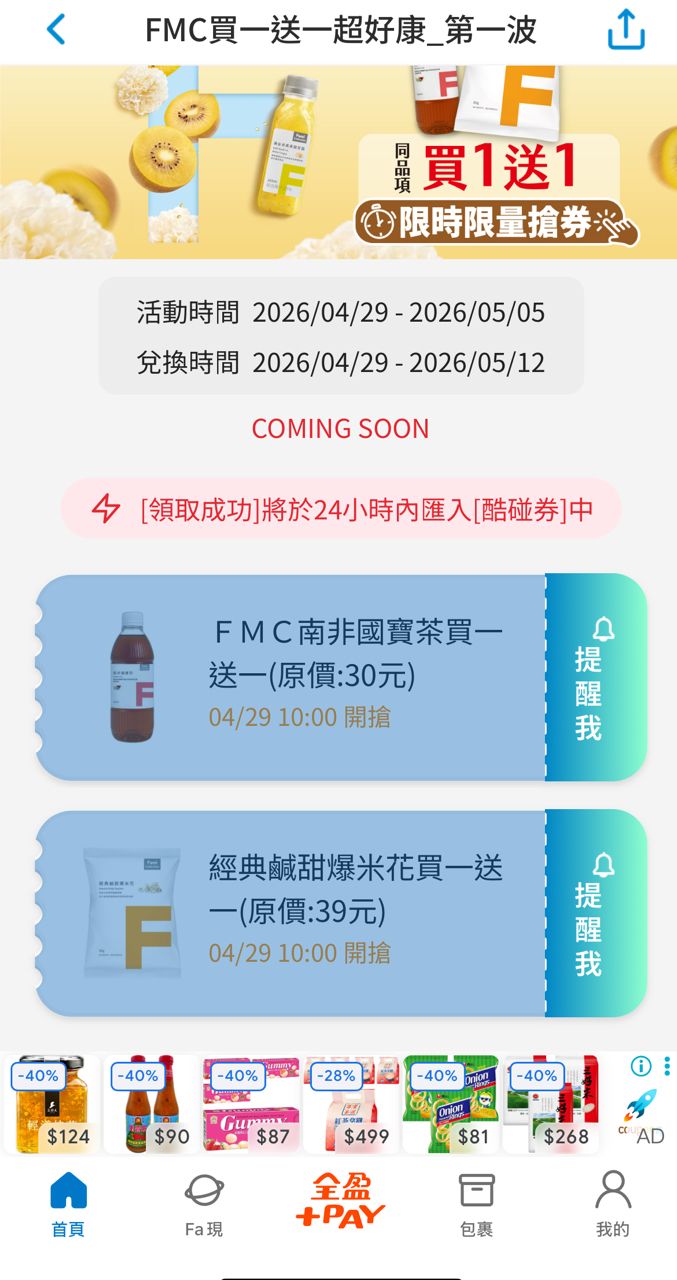
Task: Open the $87 Gummy ad product
Action: (x=252, y=1105)
